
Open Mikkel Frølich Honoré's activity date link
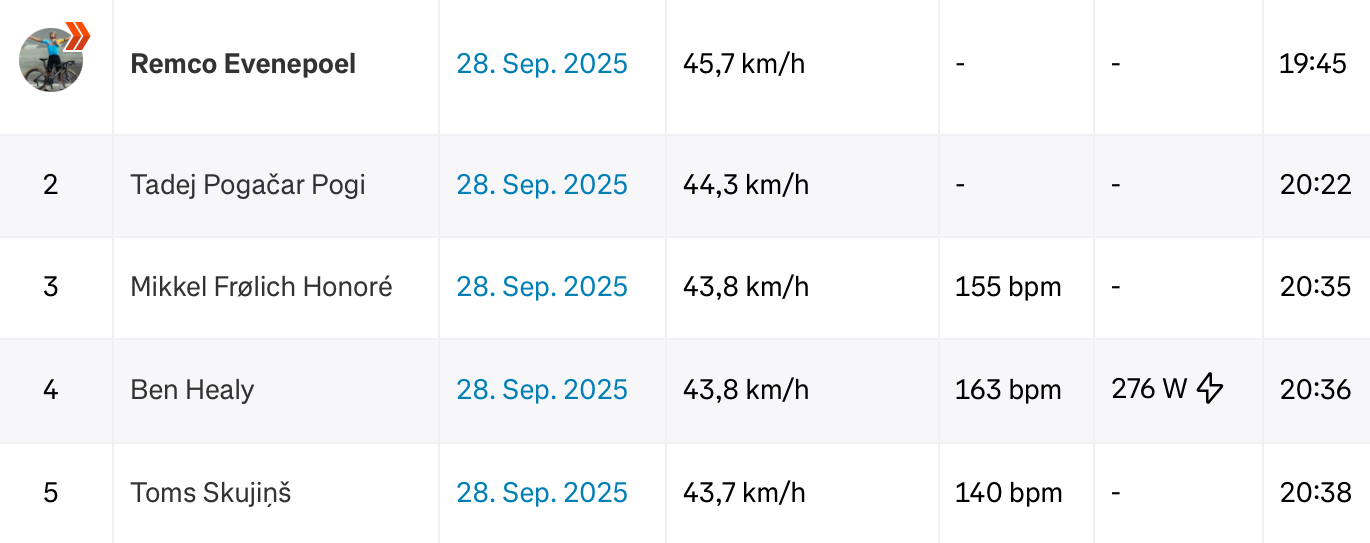tap(542, 287)
